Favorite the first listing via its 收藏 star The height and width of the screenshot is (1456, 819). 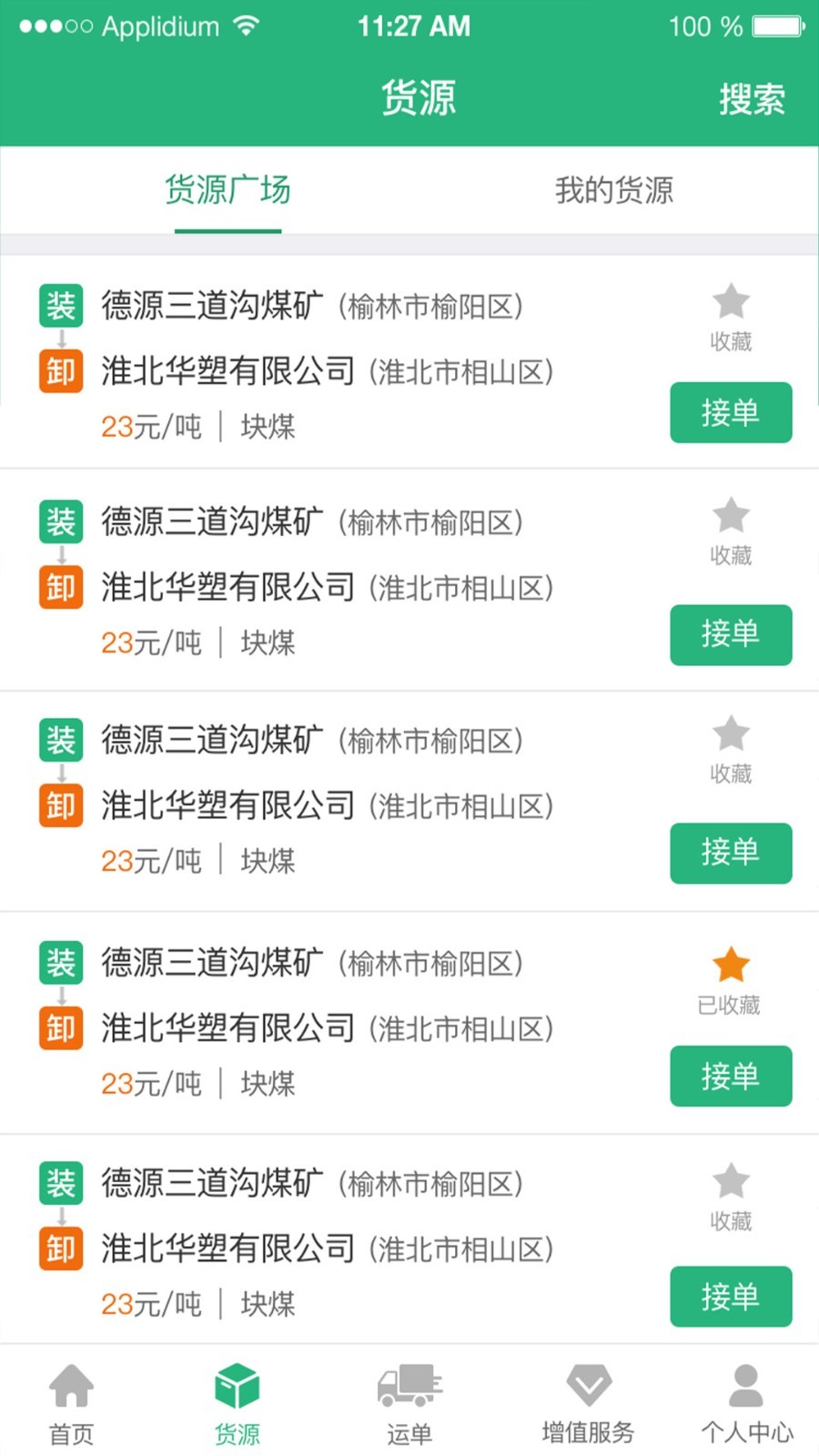731,301
